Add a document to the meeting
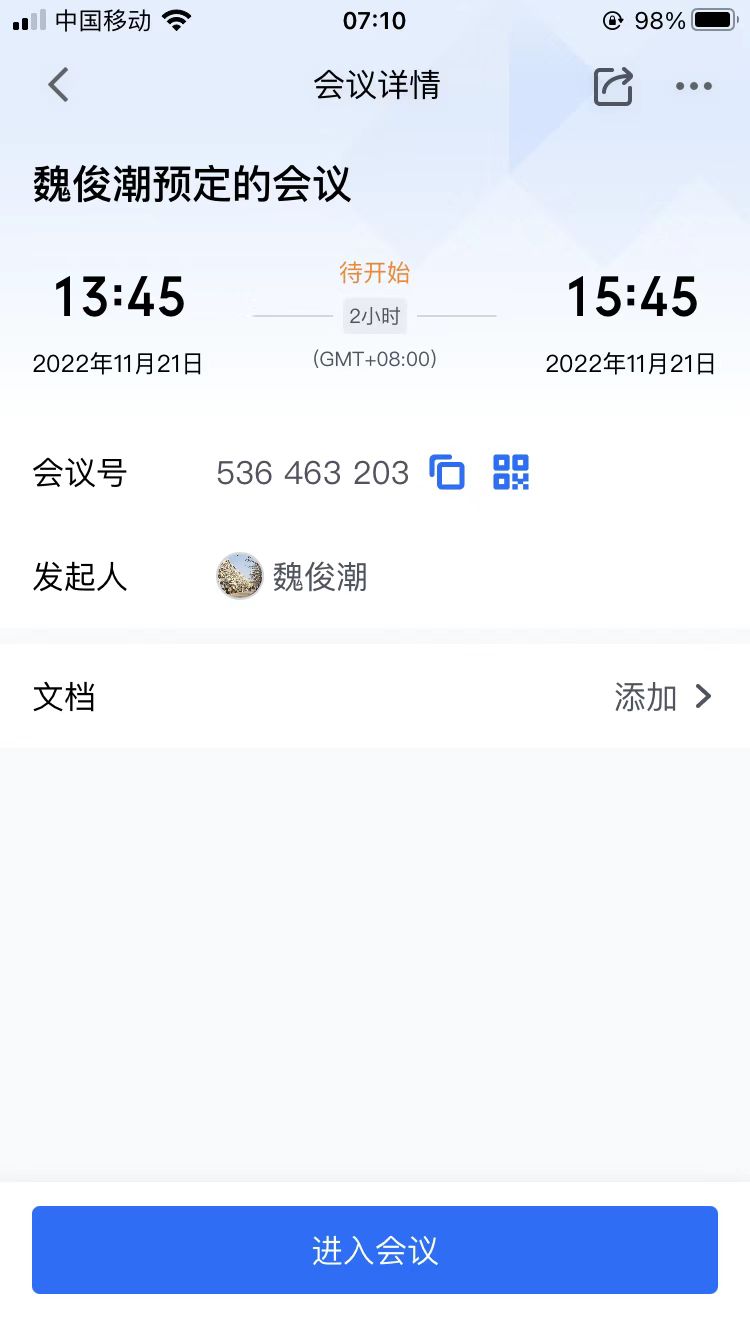The height and width of the screenshot is (1334, 750). 662,697
